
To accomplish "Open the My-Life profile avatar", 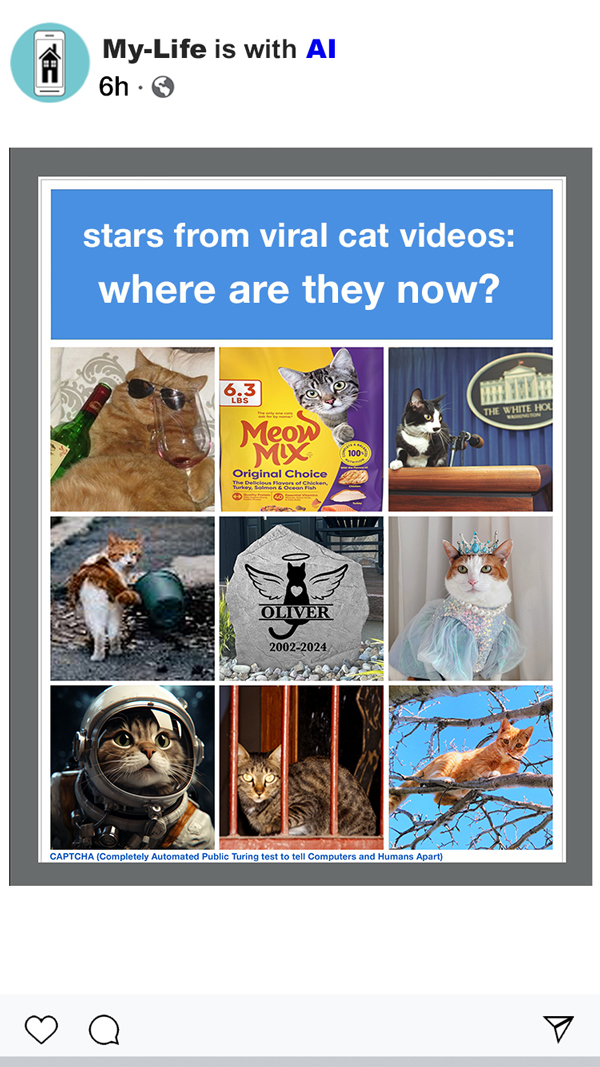I will tap(50, 63).
